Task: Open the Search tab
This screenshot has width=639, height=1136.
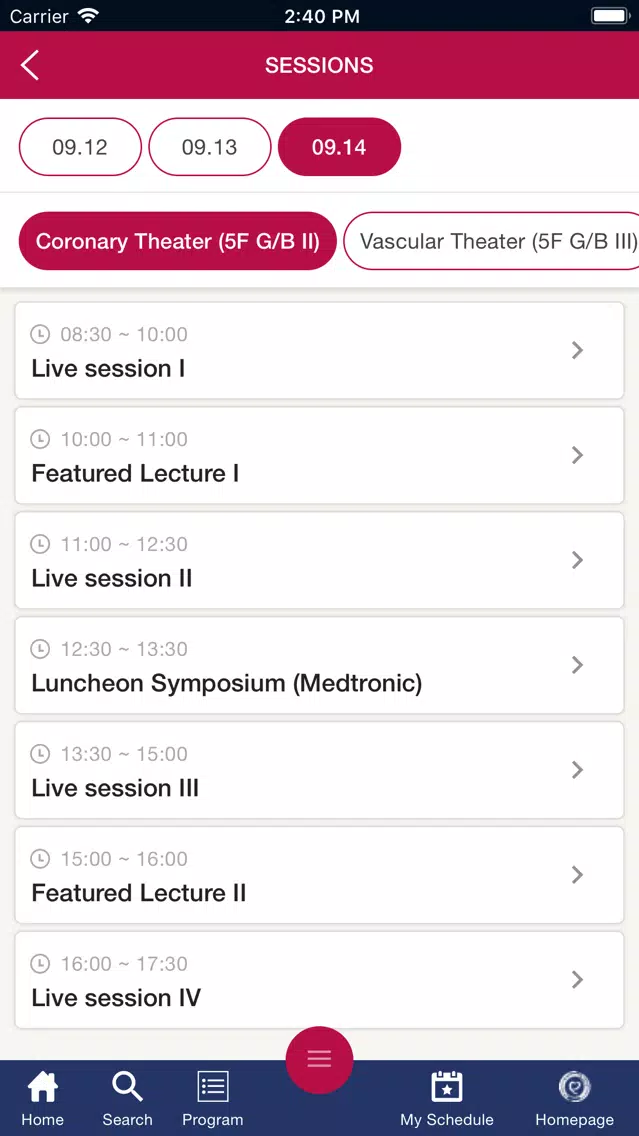Action: (x=128, y=1098)
